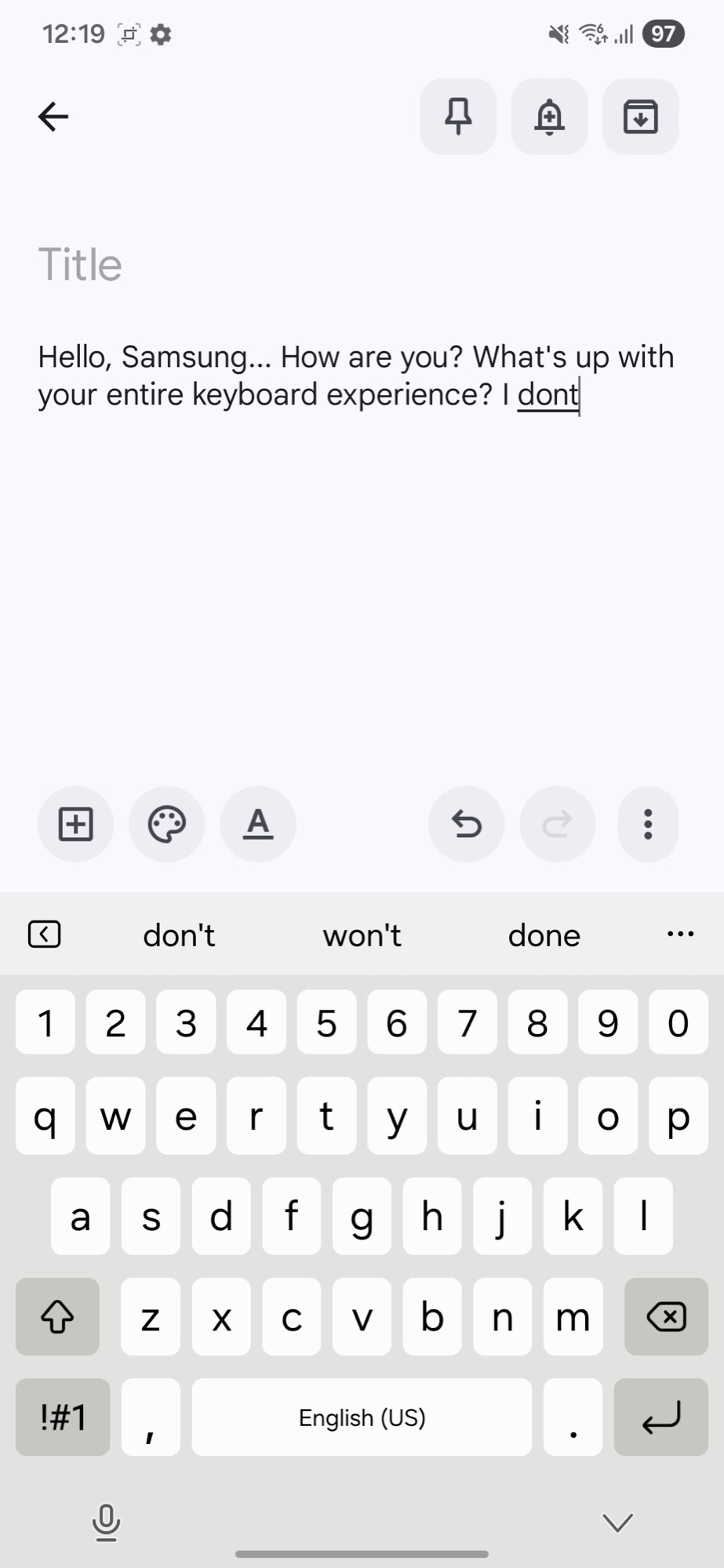724x1568 pixels.
Task: Toggle the Shift key
Action: click(56, 1317)
